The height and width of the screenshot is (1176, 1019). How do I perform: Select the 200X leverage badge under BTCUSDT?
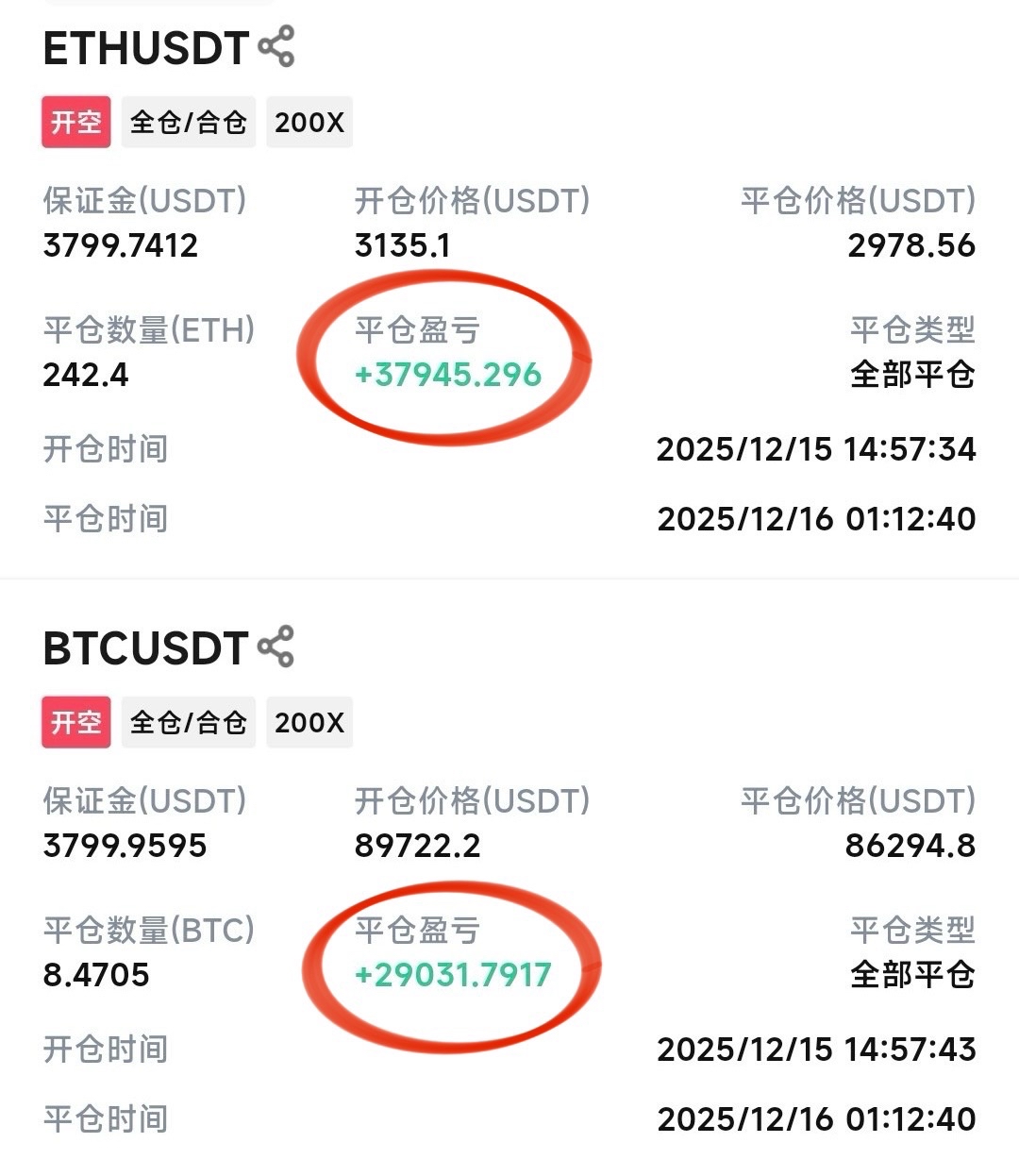[x=309, y=722]
